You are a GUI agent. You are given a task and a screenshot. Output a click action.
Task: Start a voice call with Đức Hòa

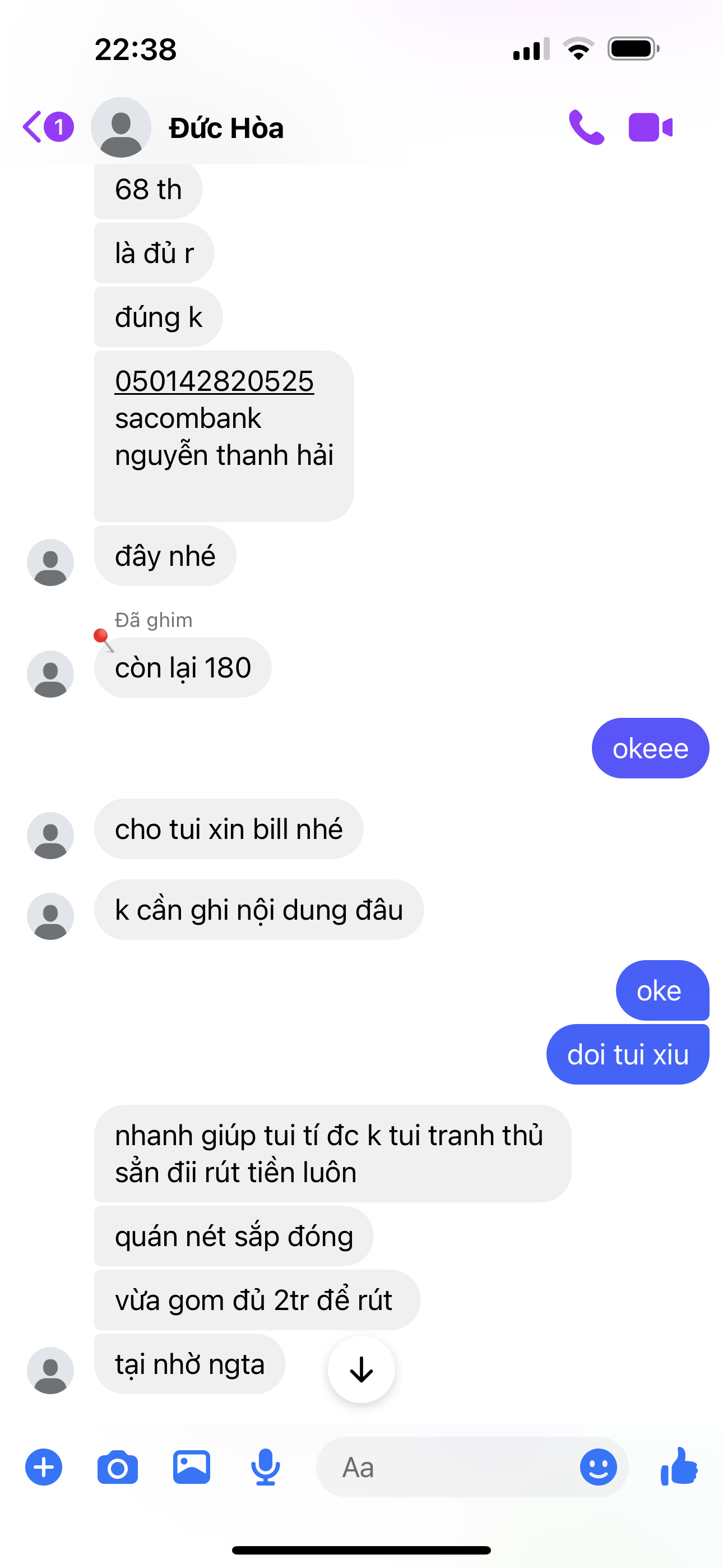click(586, 127)
